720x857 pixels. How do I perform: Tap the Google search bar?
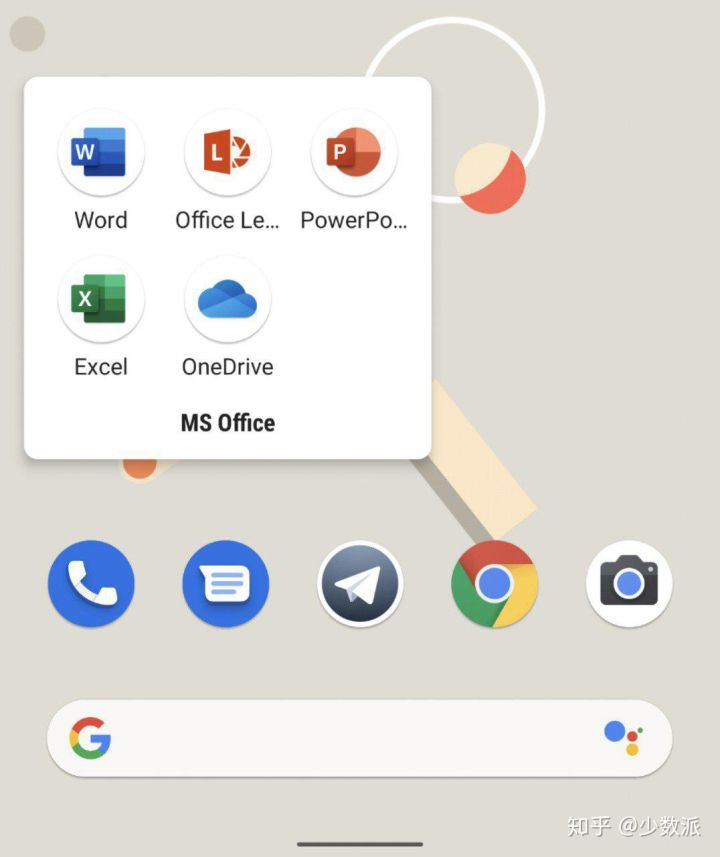pyautogui.click(x=340, y=739)
